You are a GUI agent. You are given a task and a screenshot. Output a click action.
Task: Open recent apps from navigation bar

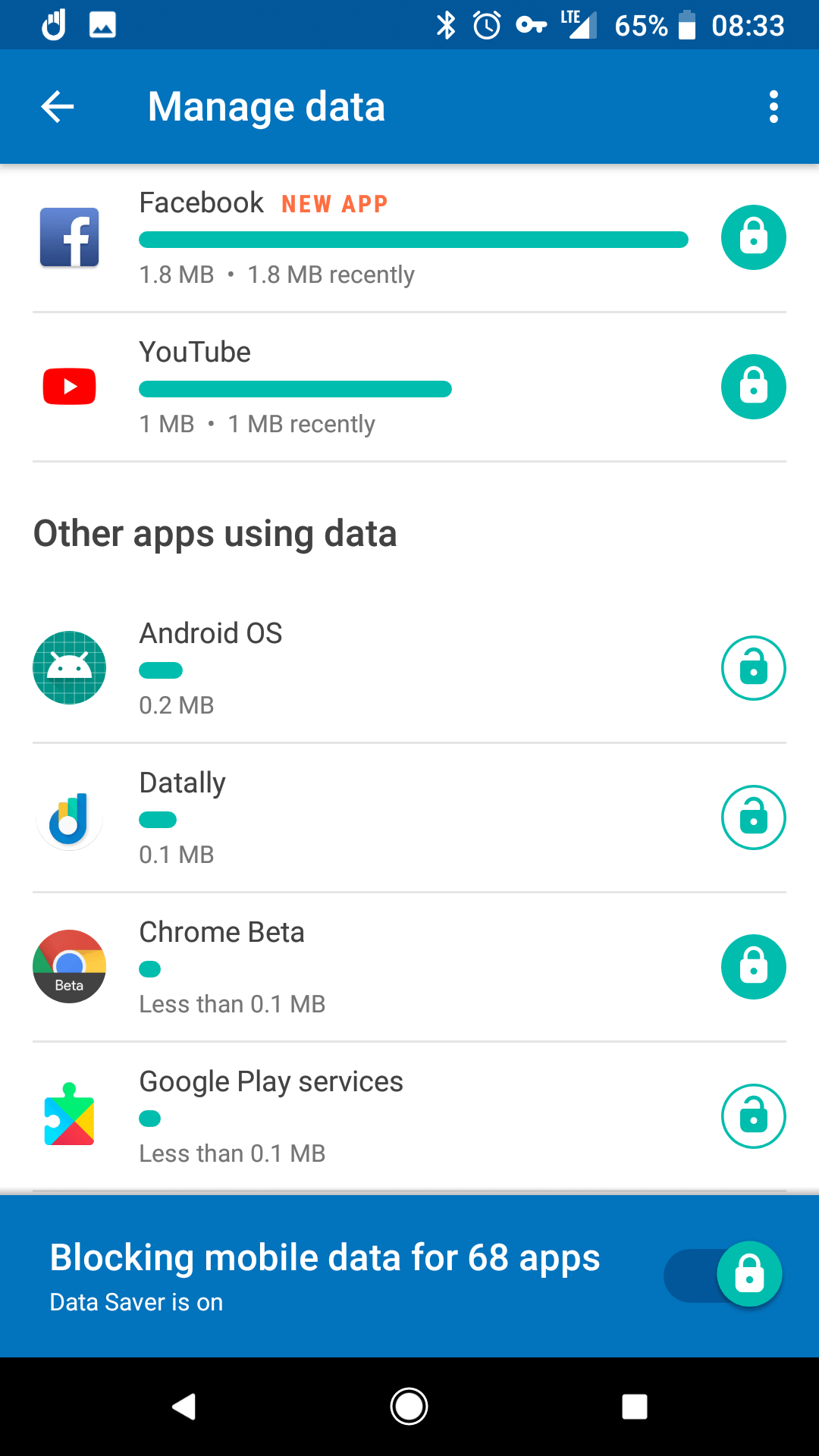[x=634, y=1407]
